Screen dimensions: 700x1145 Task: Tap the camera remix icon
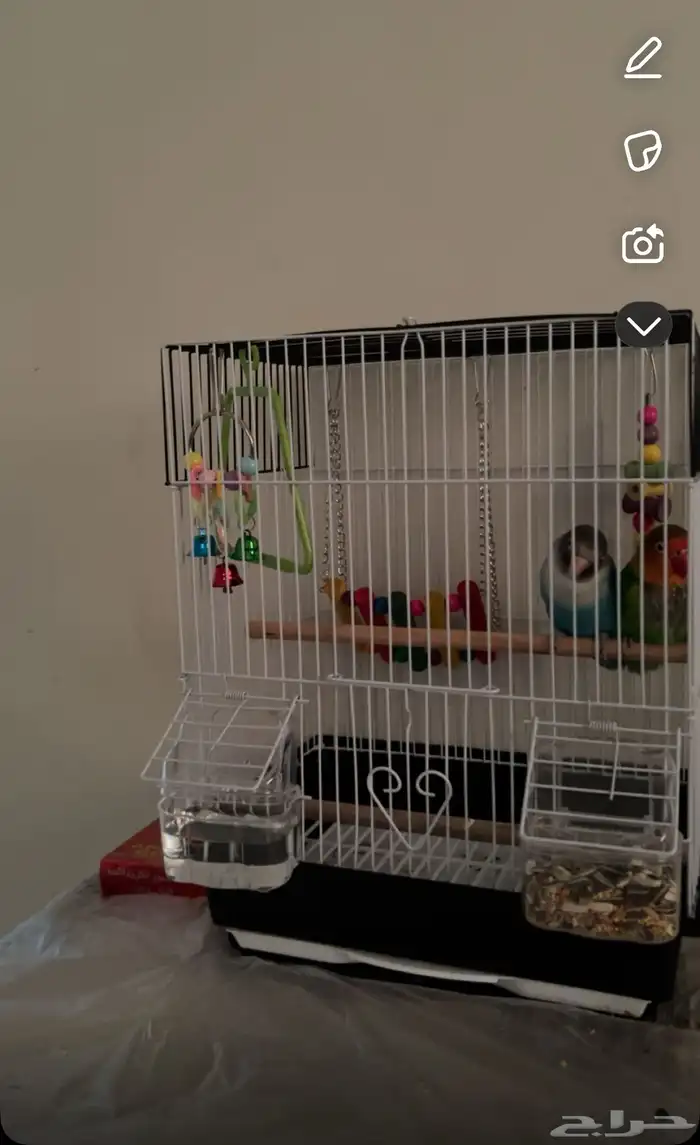[x=643, y=243]
